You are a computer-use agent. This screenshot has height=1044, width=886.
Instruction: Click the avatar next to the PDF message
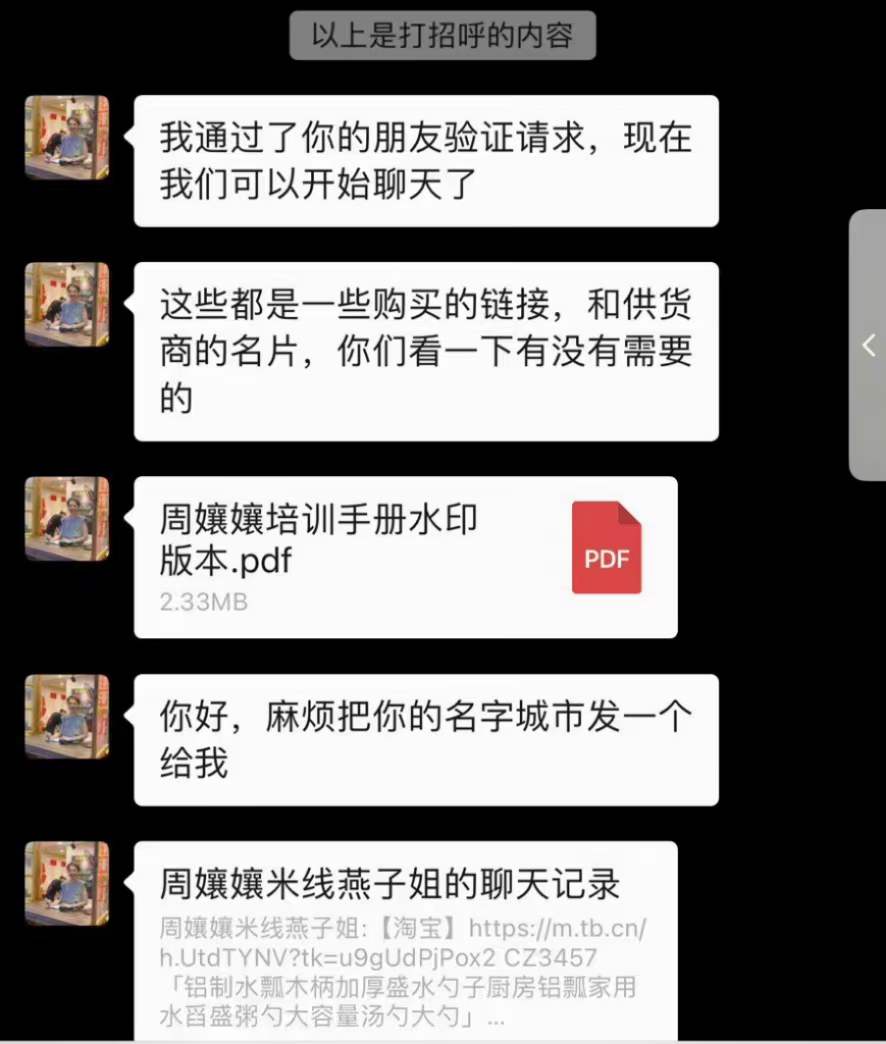(x=66, y=518)
